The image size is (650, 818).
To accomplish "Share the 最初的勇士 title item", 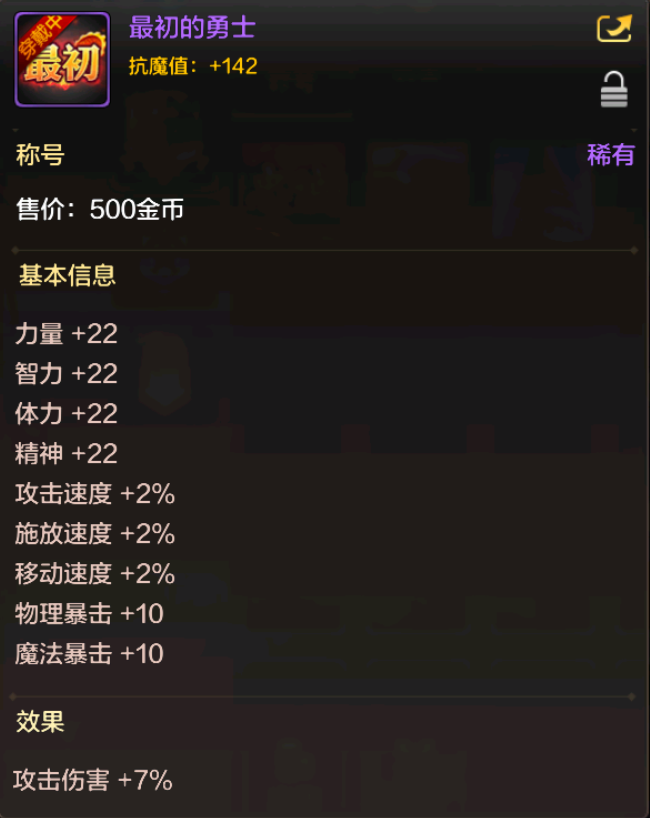I will point(614,28).
